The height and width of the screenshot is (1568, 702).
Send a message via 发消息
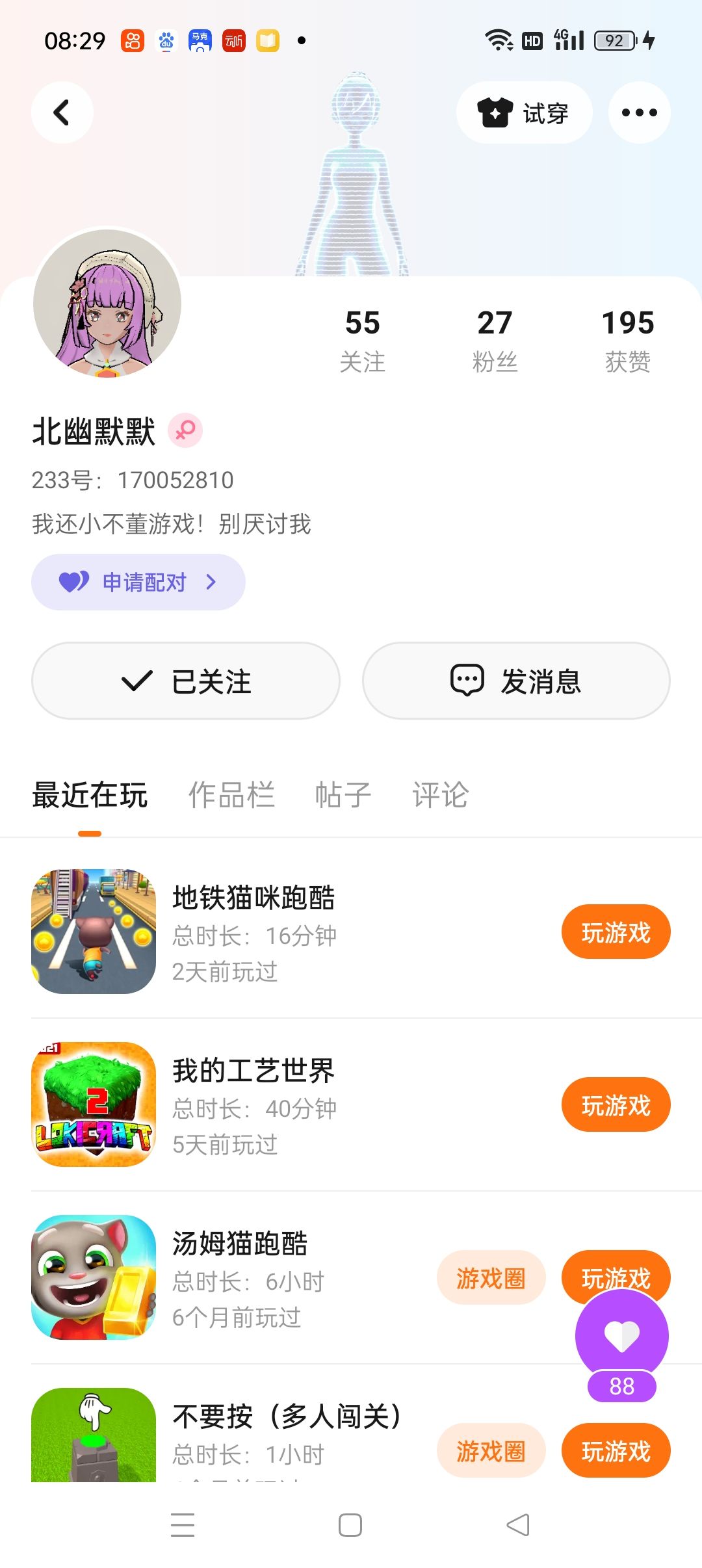click(x=516, y=681)
